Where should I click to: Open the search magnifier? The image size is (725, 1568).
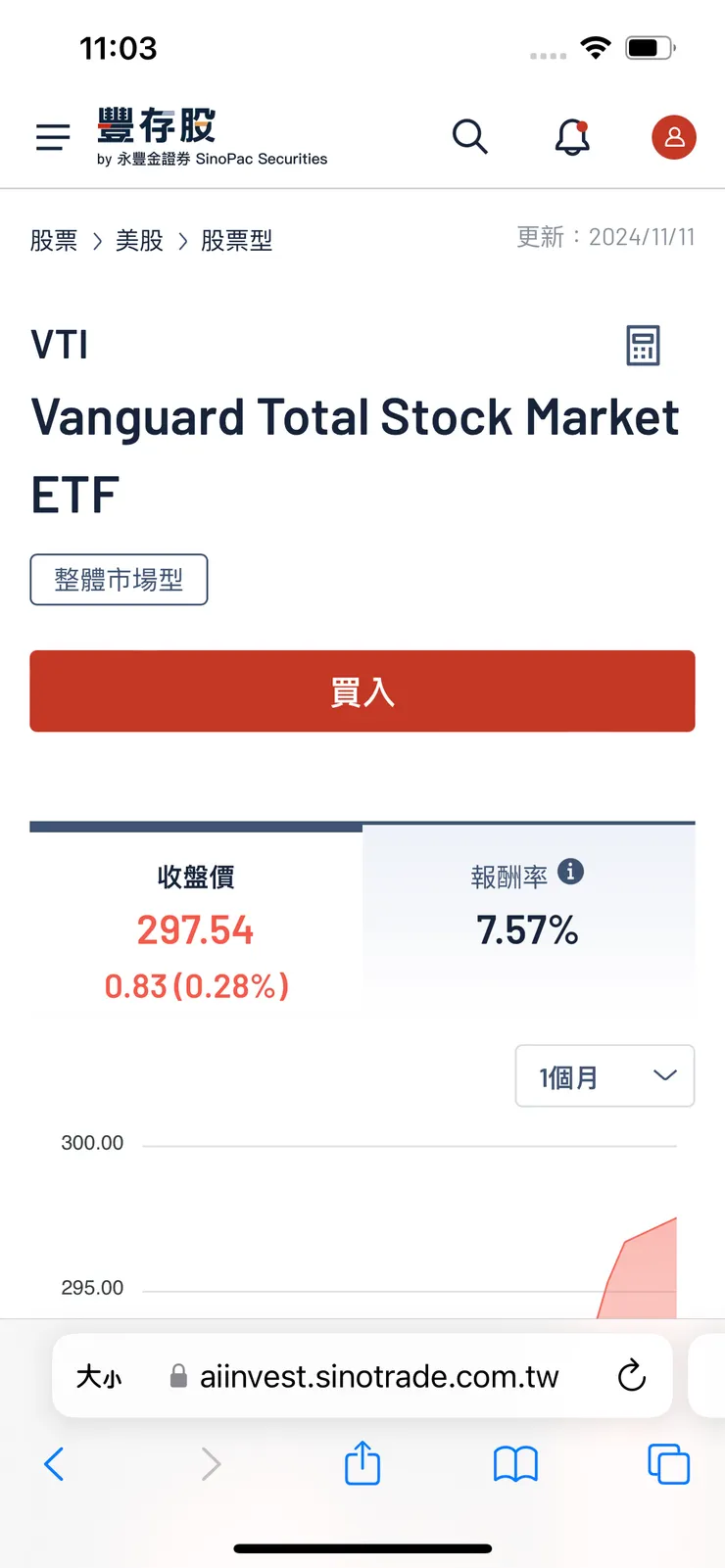(469, 137)
